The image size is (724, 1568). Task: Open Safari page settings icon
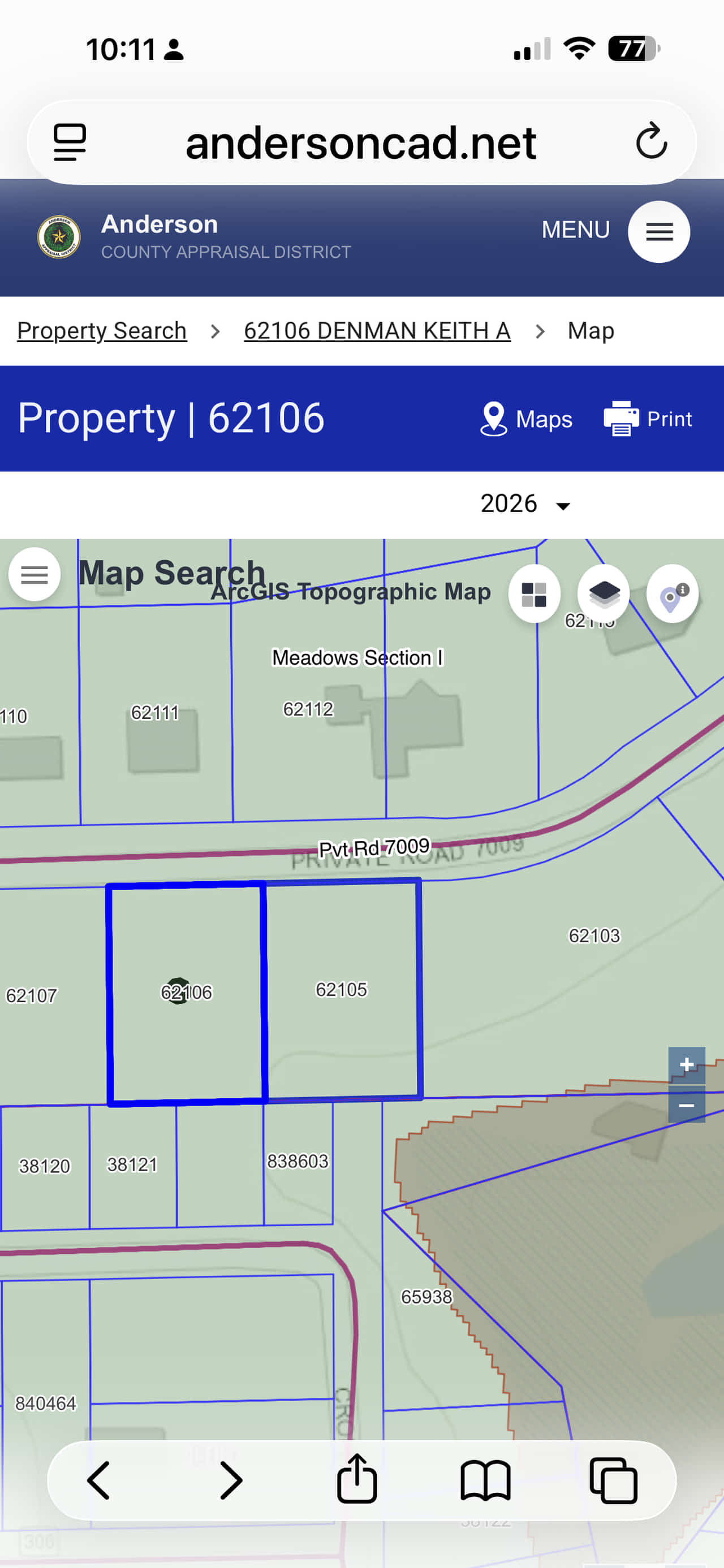(70, 142)
